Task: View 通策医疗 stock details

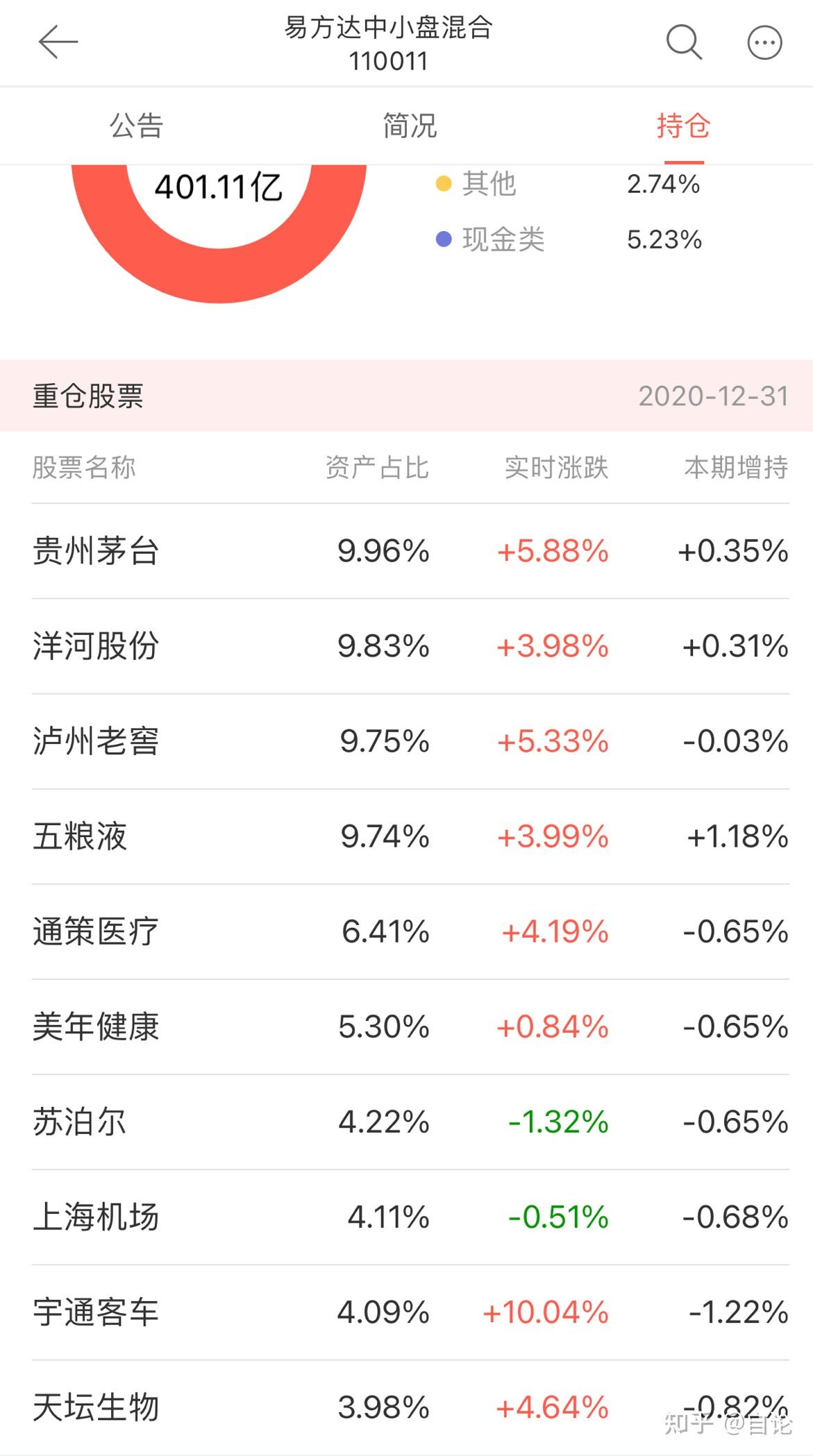Action: tap(410, 931)
